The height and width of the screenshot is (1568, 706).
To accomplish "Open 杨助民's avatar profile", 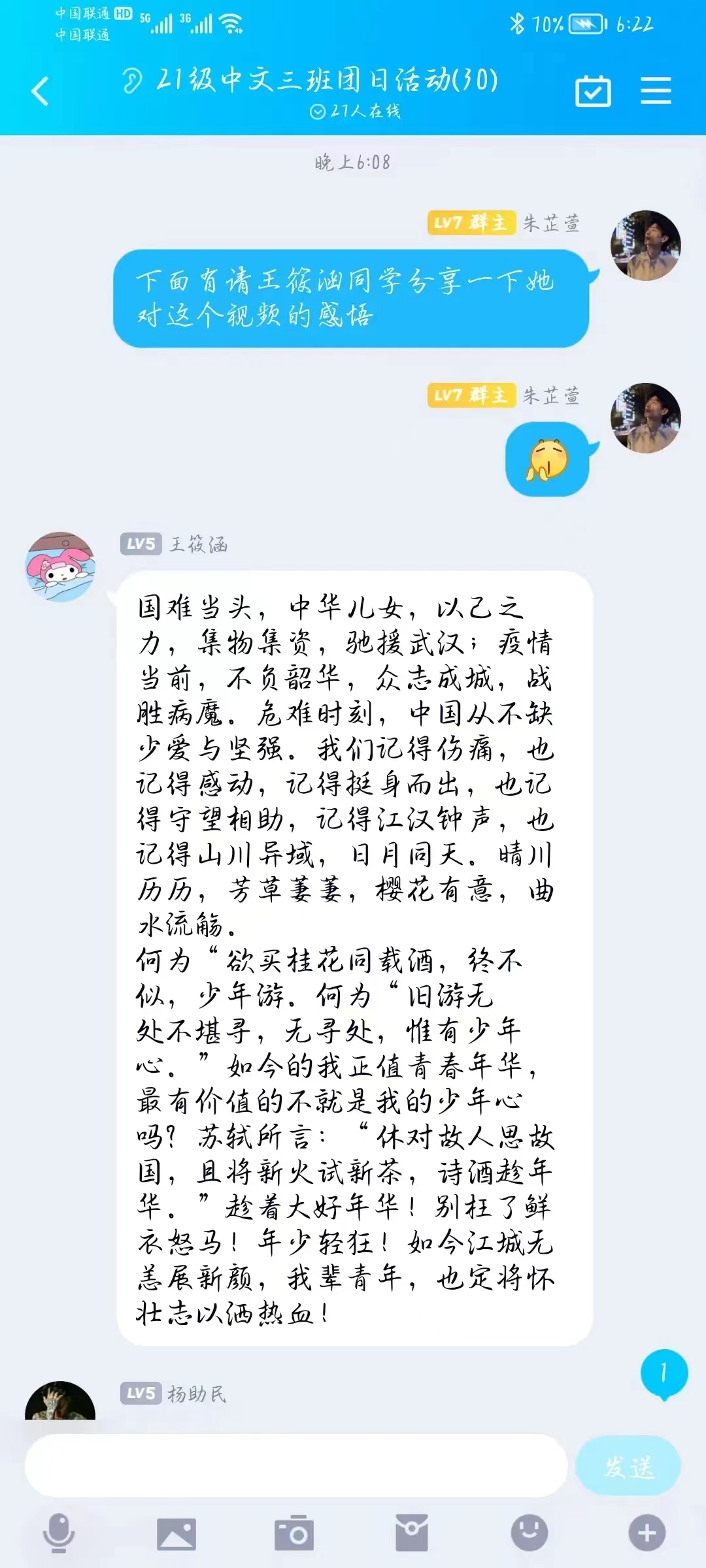I will tap(60, 1401).
